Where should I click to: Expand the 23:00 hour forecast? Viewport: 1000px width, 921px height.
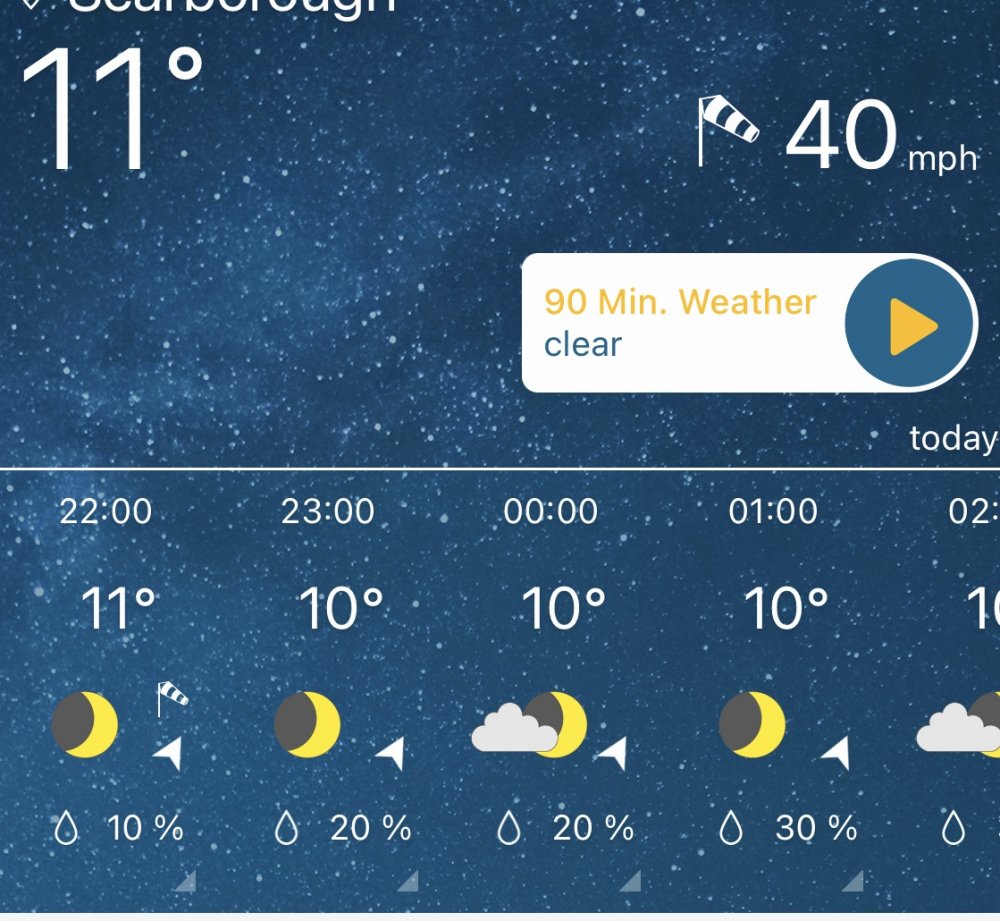[407, 880]
